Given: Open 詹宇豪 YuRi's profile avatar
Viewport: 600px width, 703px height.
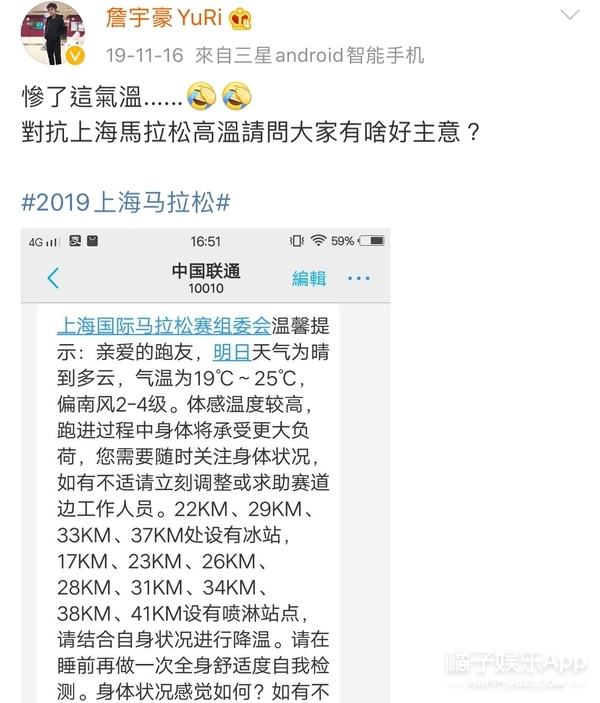Looking at the screenshot, I should click(x=53, y=33).
